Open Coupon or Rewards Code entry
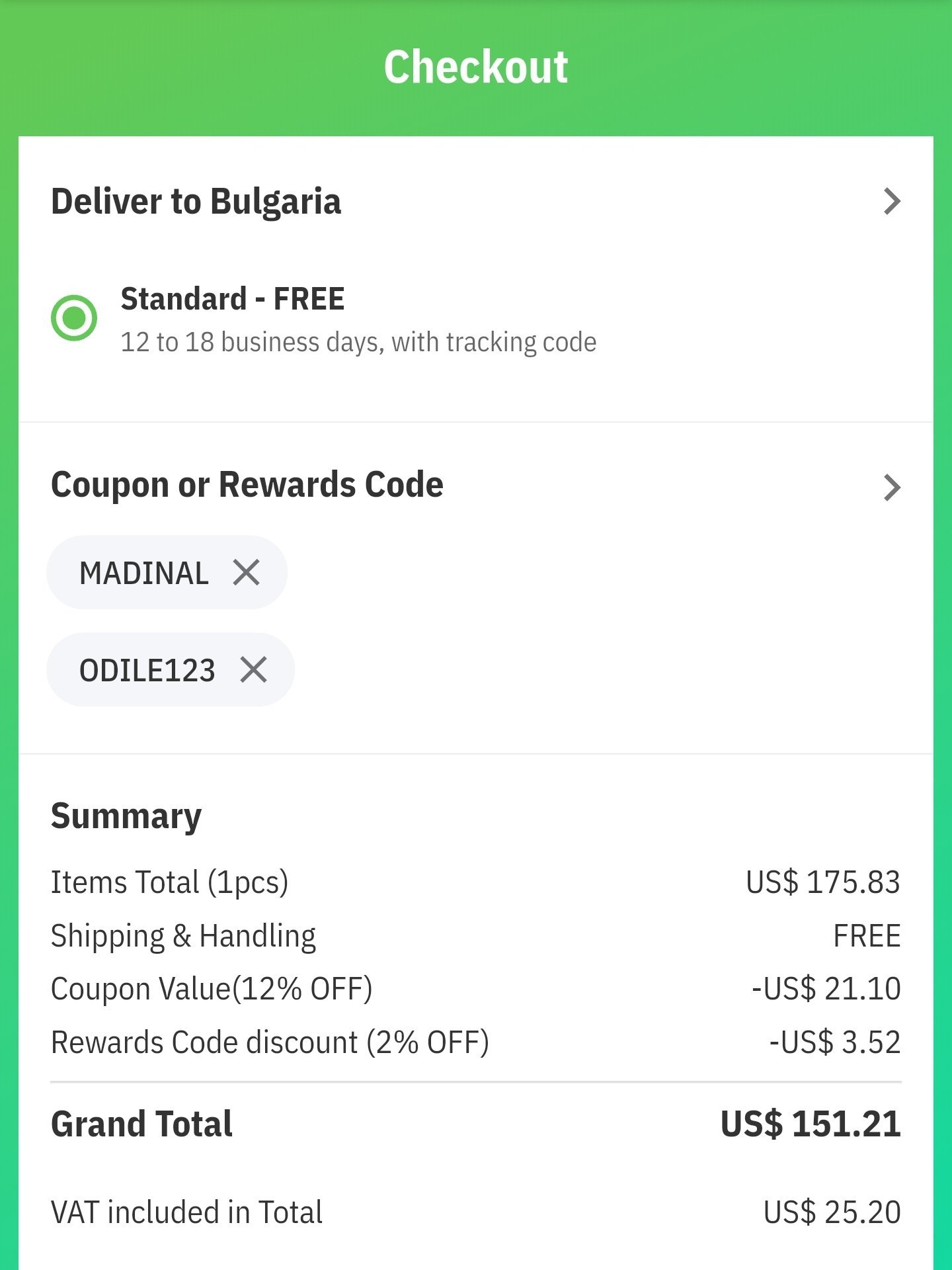952x1270 pixels. pos(891,488)
